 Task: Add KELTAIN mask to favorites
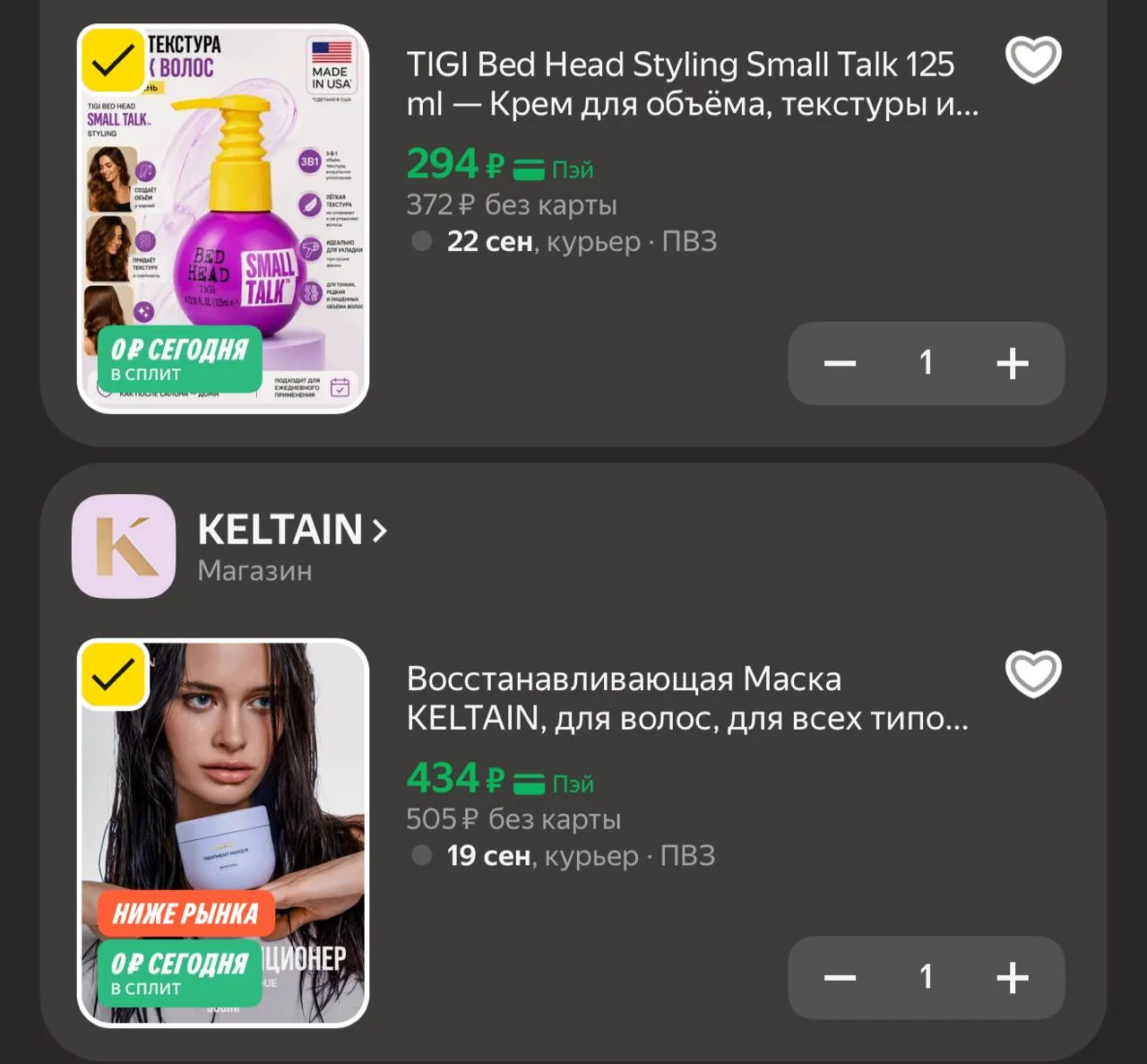point(1033,673)
